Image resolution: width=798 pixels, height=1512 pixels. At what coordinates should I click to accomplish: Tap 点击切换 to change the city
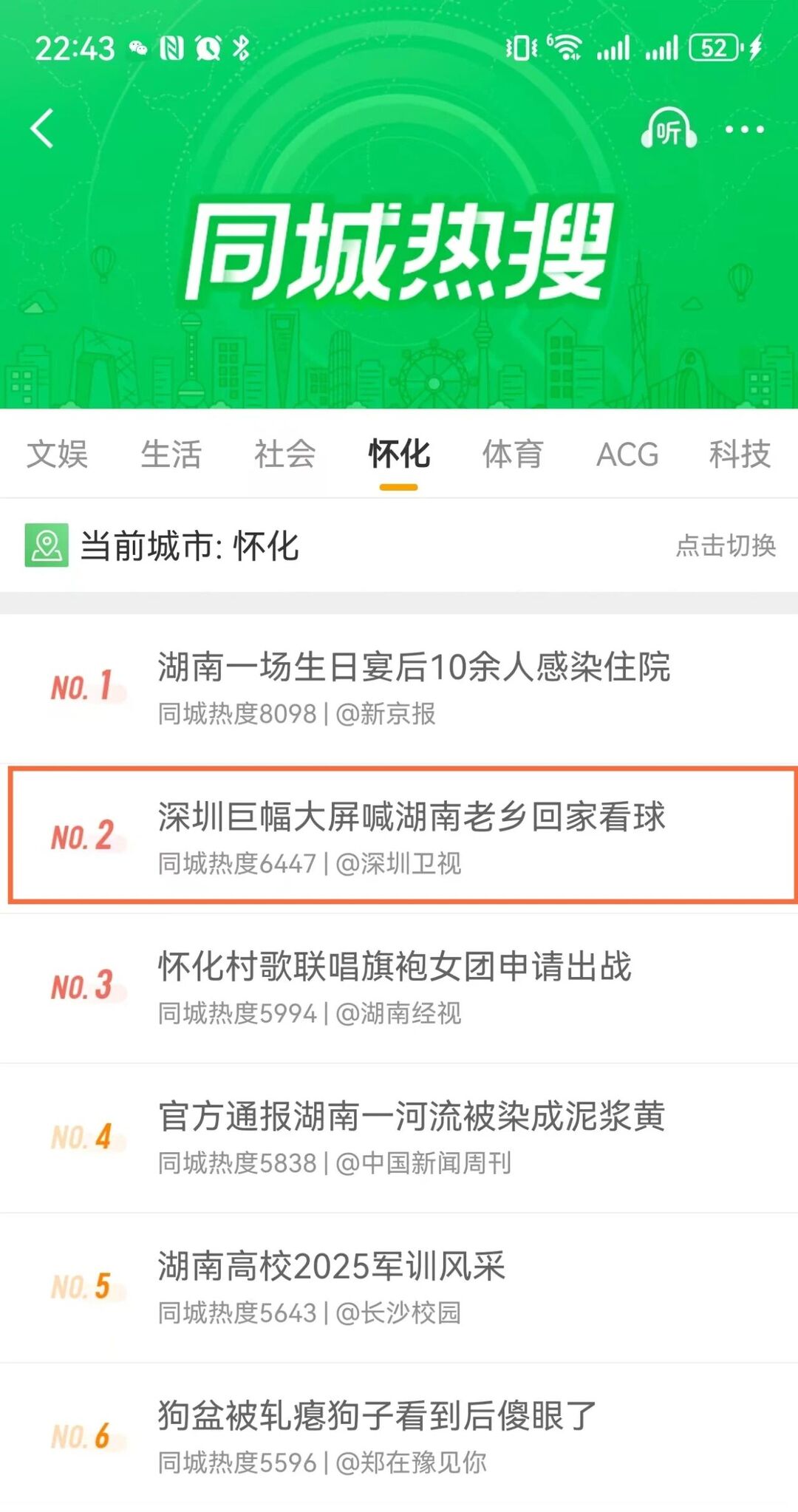(x=726, y=545)
